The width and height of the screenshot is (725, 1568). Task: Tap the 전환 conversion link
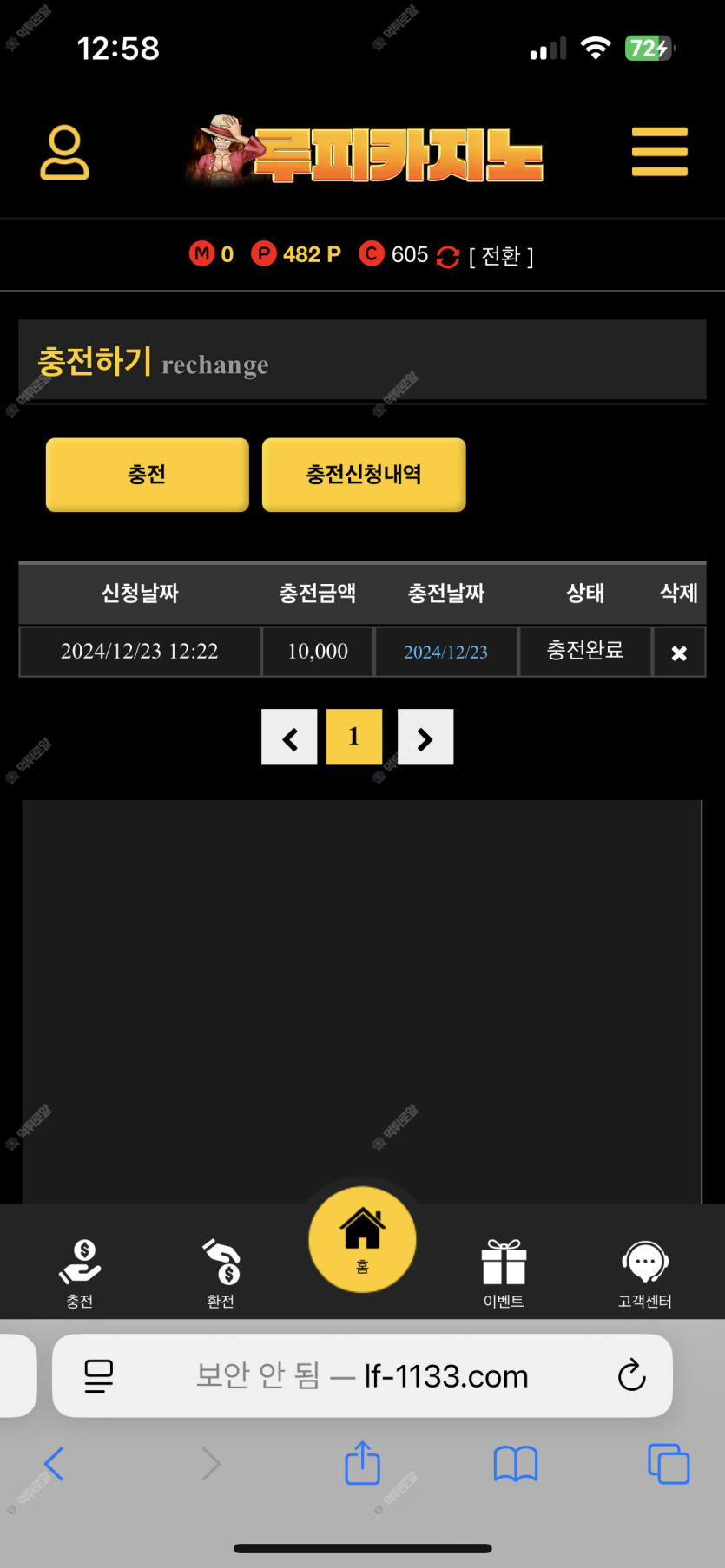pos(501,256)
